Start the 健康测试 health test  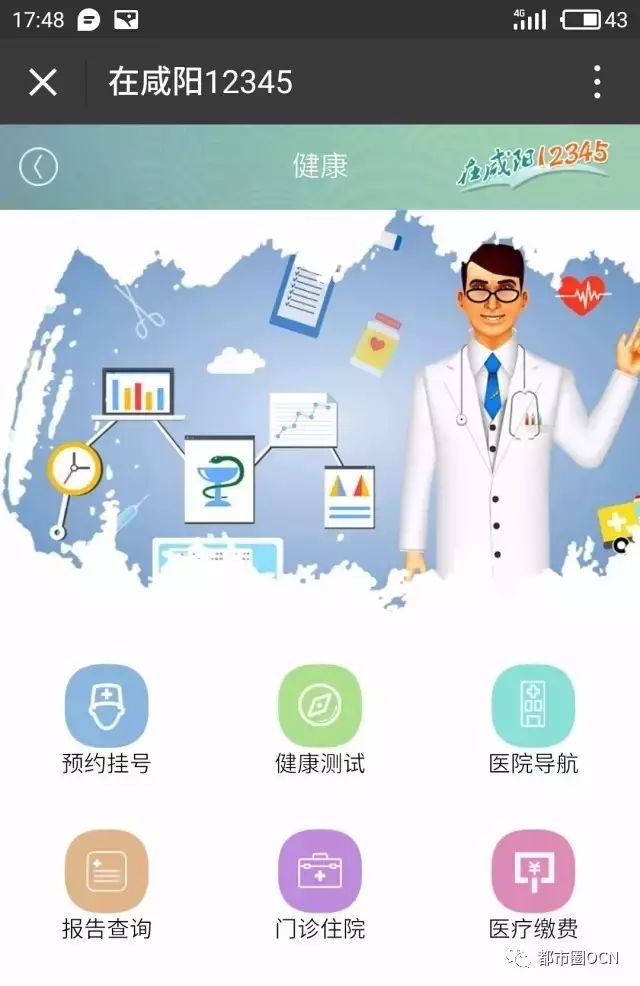click(x=319, y=706)
